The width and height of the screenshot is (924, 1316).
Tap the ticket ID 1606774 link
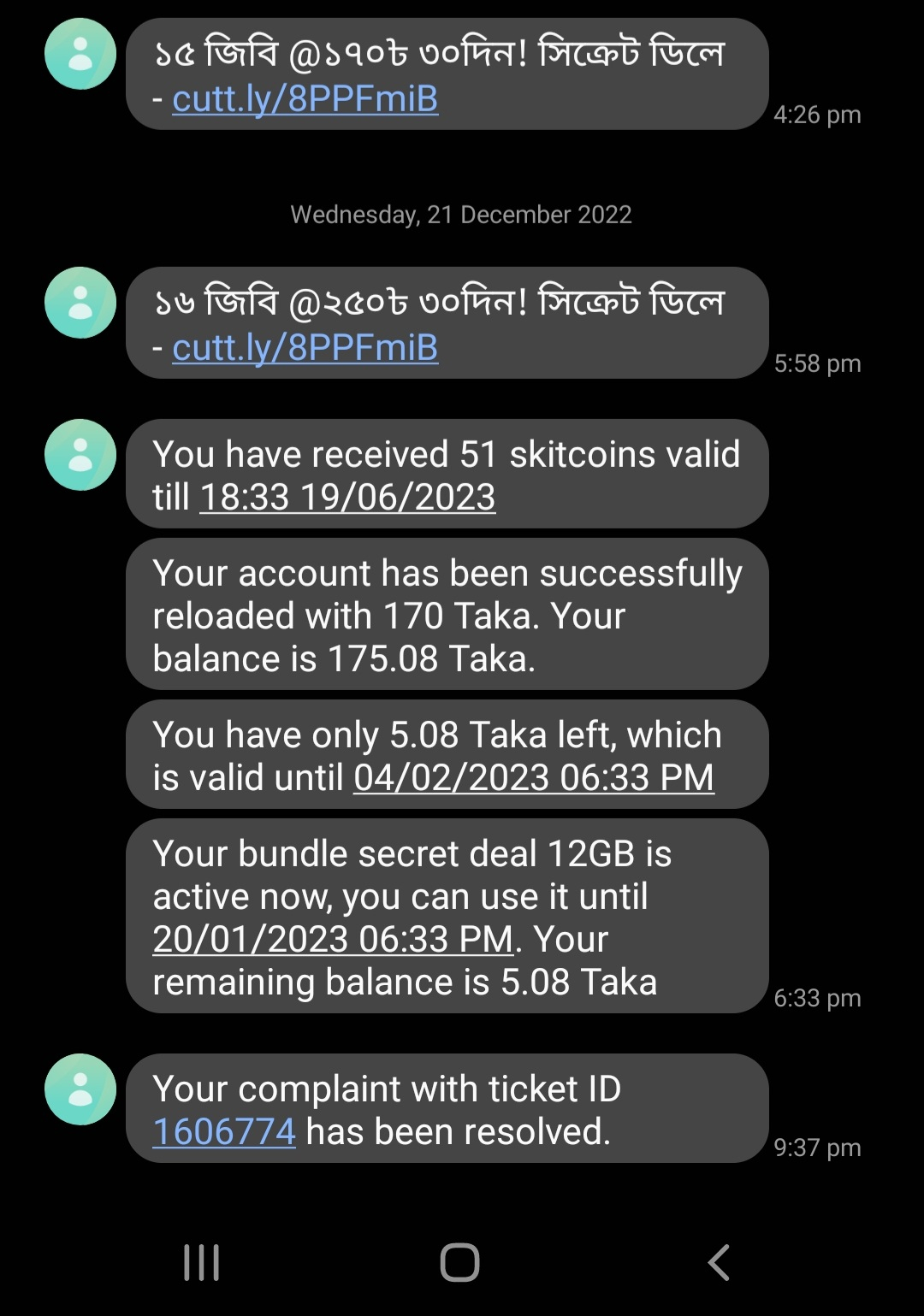click(x=224, y=1132)
